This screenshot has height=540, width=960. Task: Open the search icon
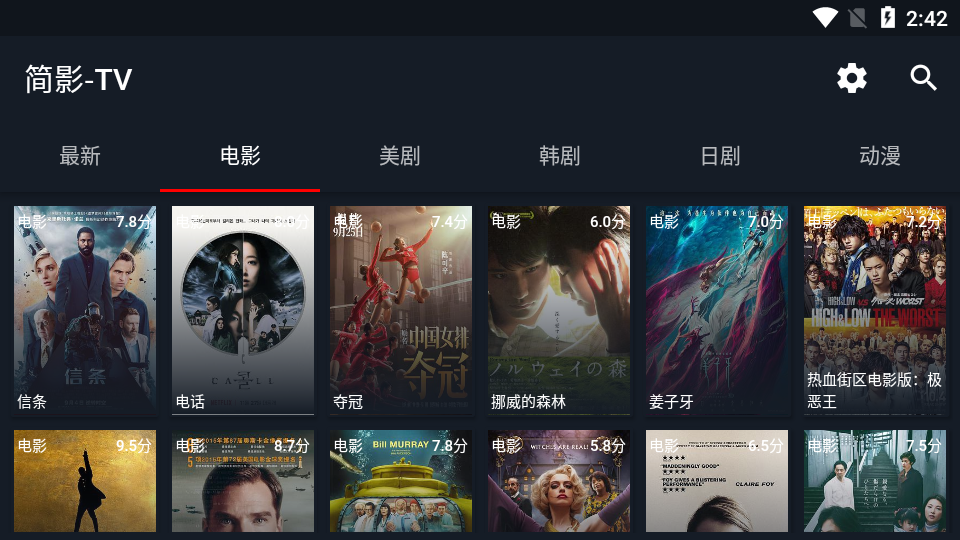point(924,78)
